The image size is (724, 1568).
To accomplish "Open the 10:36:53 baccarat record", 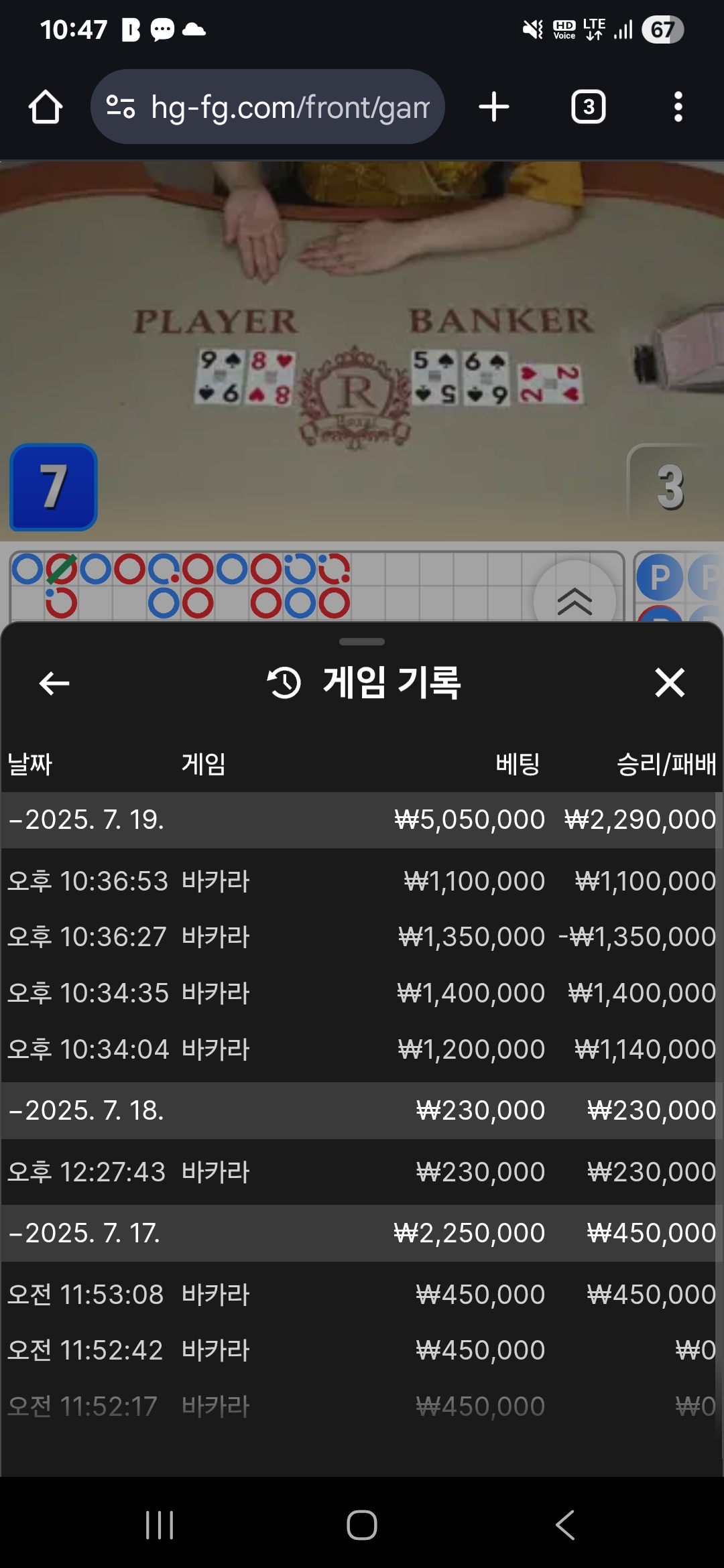I will 362,880.
